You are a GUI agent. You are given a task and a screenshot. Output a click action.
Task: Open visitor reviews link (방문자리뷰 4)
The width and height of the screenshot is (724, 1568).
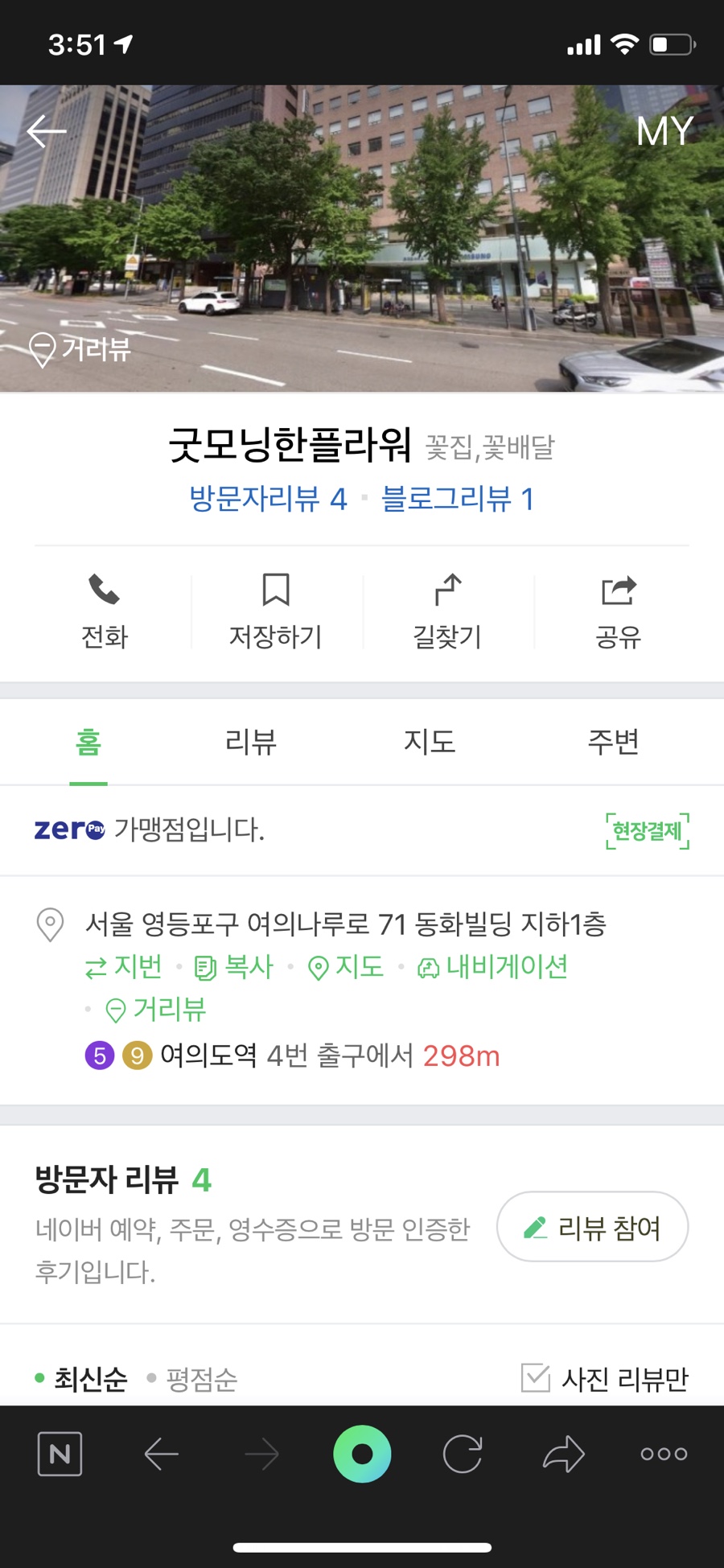(268, 499)
